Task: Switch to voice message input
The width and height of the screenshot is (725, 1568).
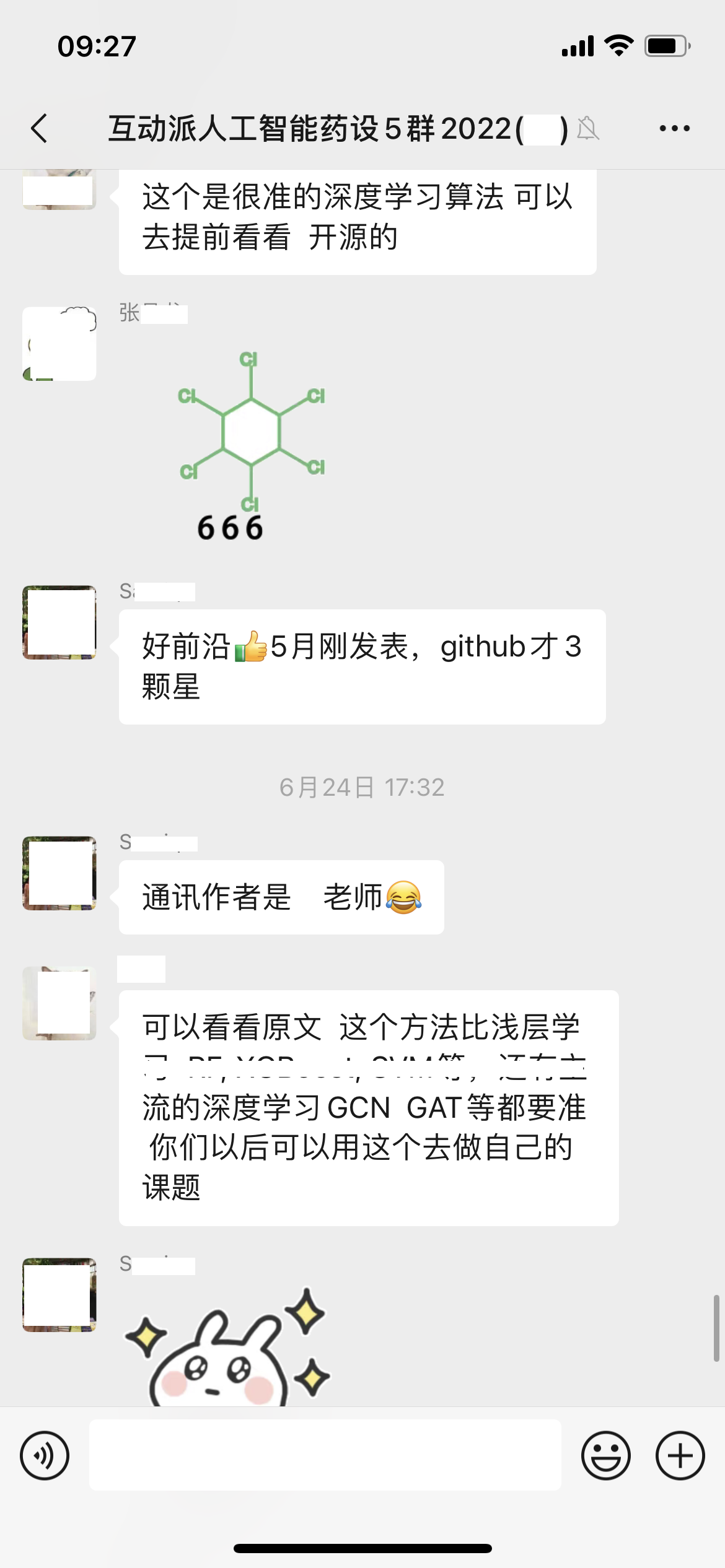Action: point(45,1455)
